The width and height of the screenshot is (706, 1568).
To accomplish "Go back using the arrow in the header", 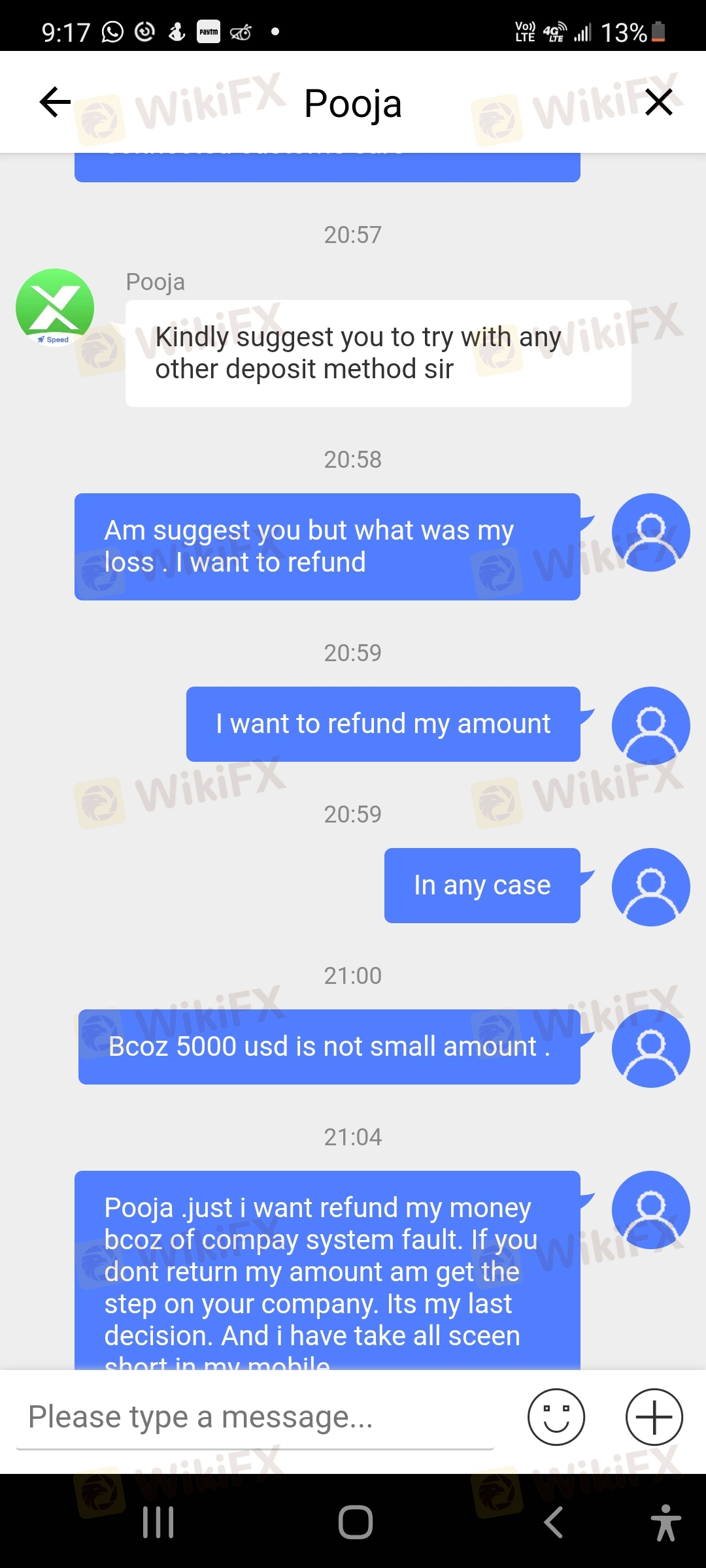I will pos(55,102).
